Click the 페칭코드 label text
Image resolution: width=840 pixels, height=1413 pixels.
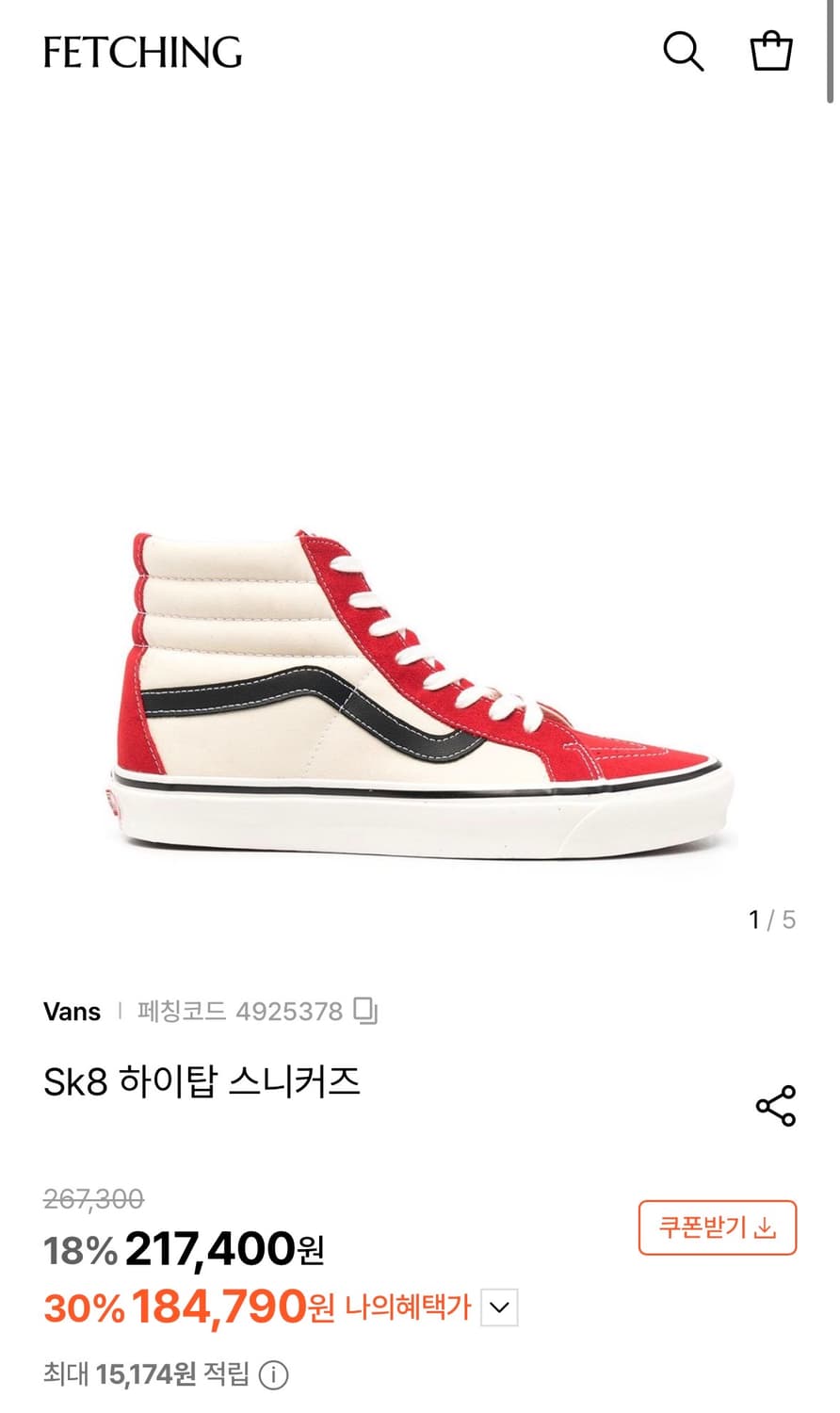(x=180, y=1012)
